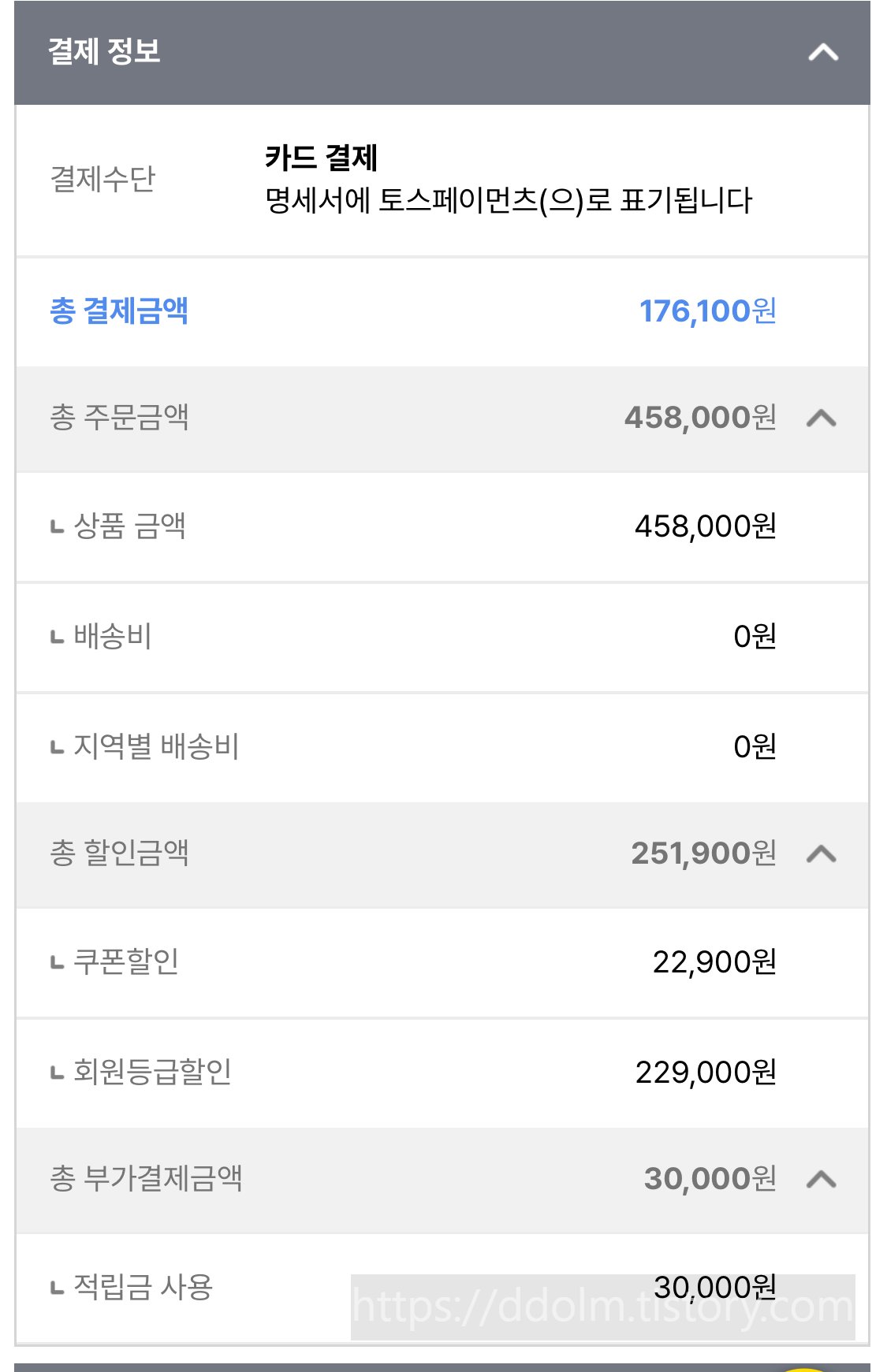Viewport: 887px width, 1372px height.
Task: Click the chevron beside 총 부가결제금액
Action: click(822, 1180)
